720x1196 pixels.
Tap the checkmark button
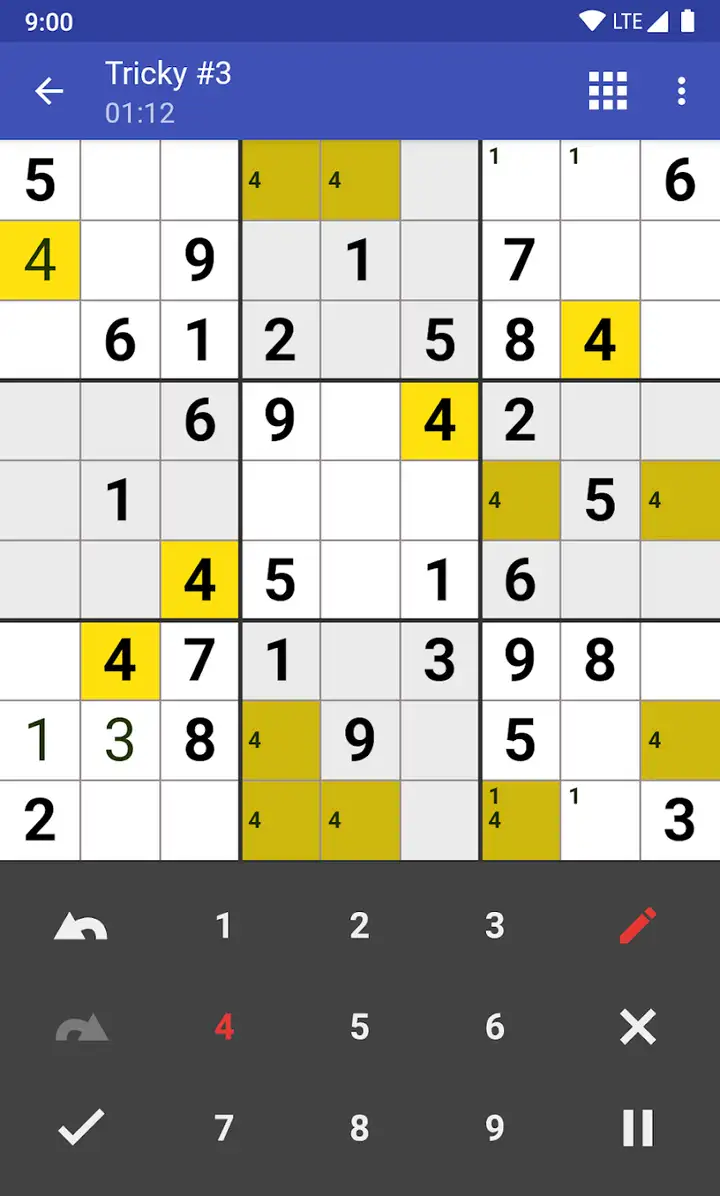click(81, 1127)
